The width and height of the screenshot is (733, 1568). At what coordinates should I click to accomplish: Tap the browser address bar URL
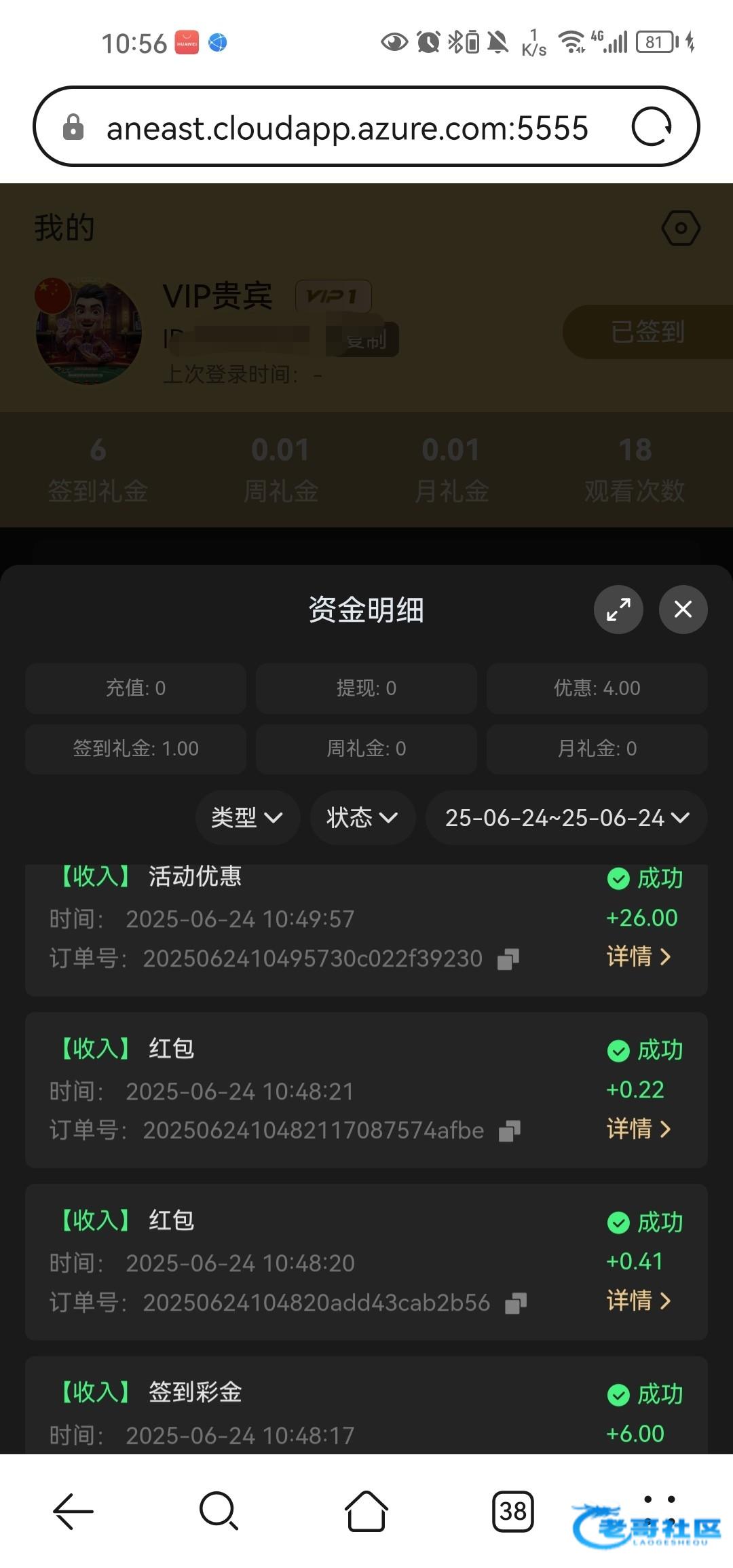click(x=347, y=128)
